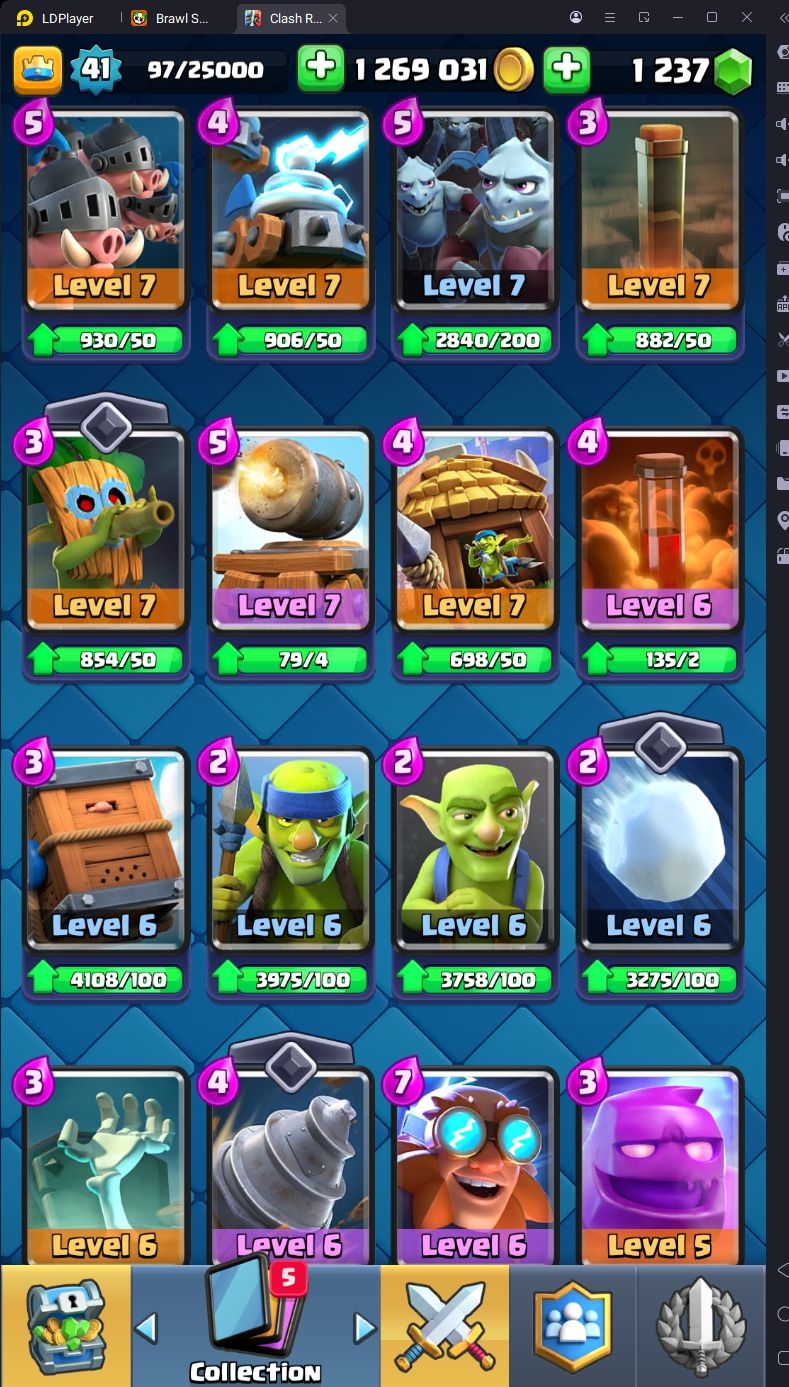The height and width of the screenshot is (1387, 789).
Task: Close the Clash Royale emulator tab
Action: click(x=333, y=18)
